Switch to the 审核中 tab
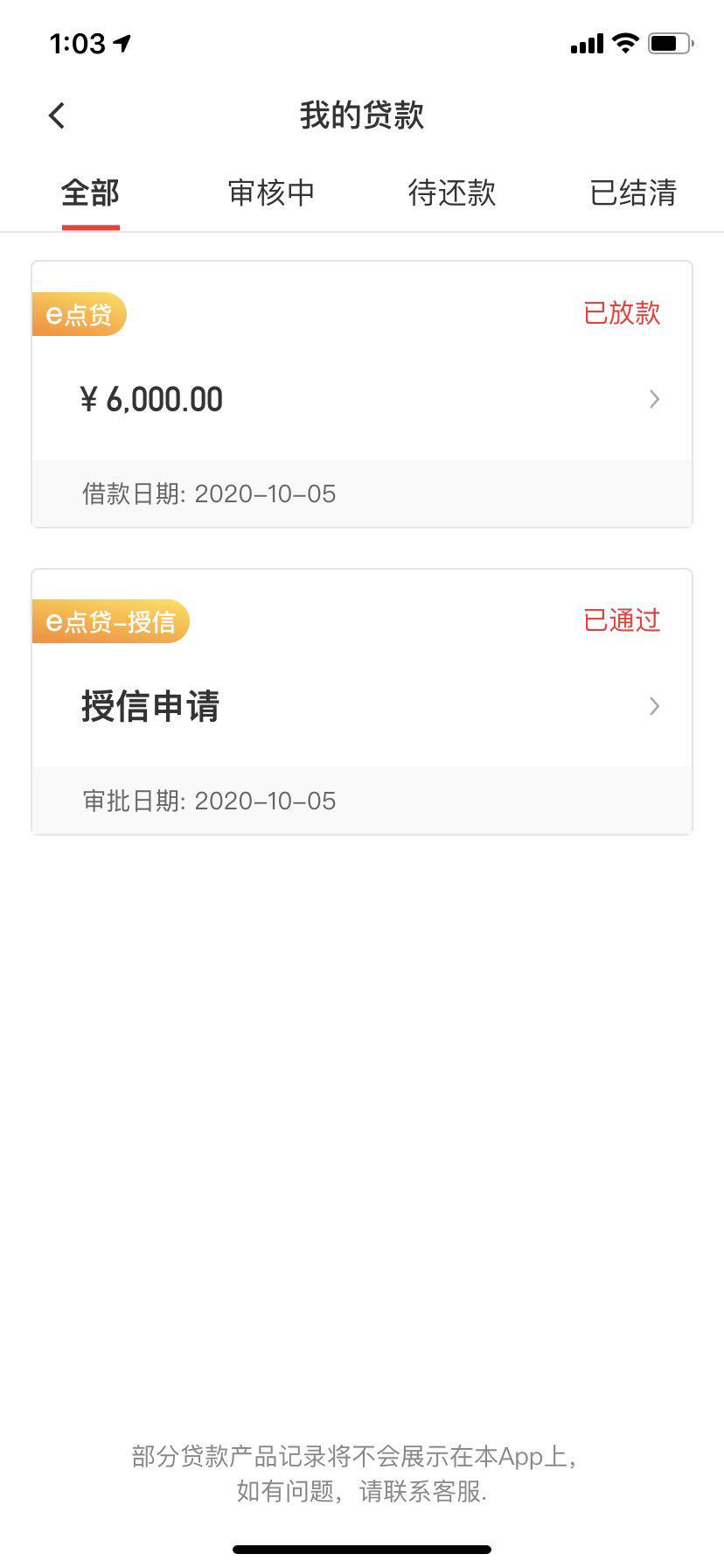 click(271, 192)
